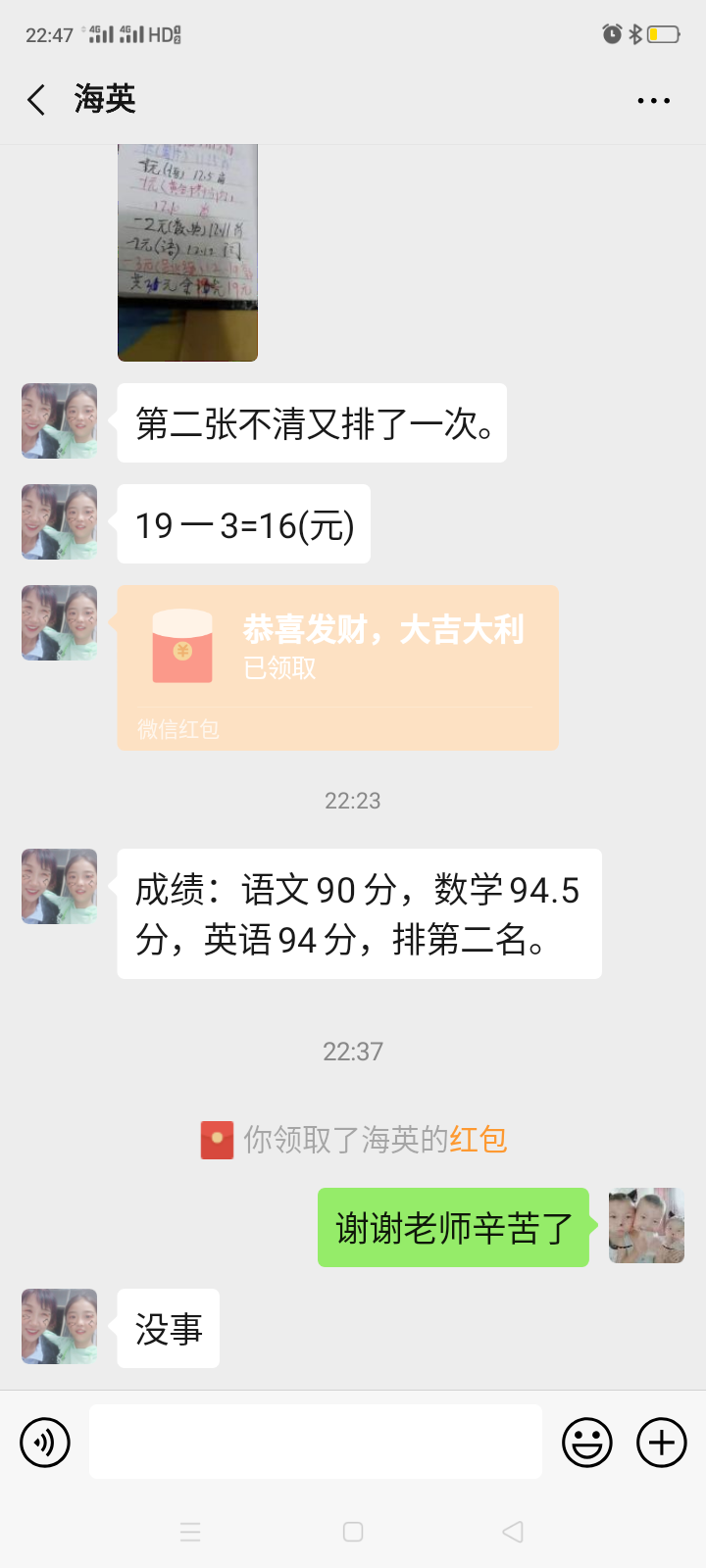Screen dimensions: 706x1568
Task: Open the handwritten note photo
Action: coord(187,253)
